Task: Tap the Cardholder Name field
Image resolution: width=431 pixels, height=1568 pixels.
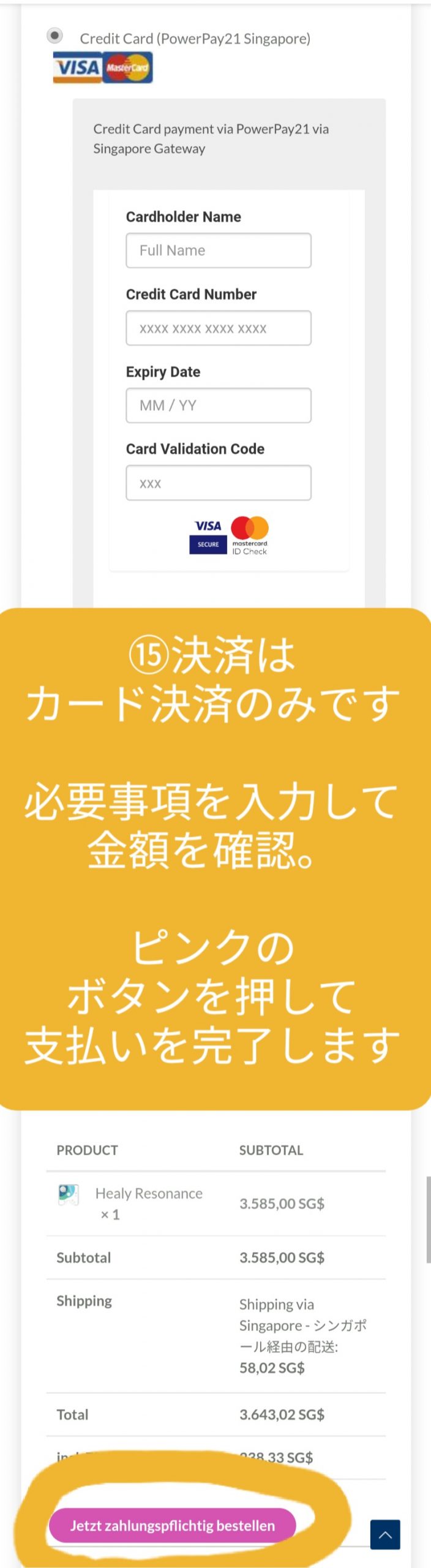Action: point(218,251)
